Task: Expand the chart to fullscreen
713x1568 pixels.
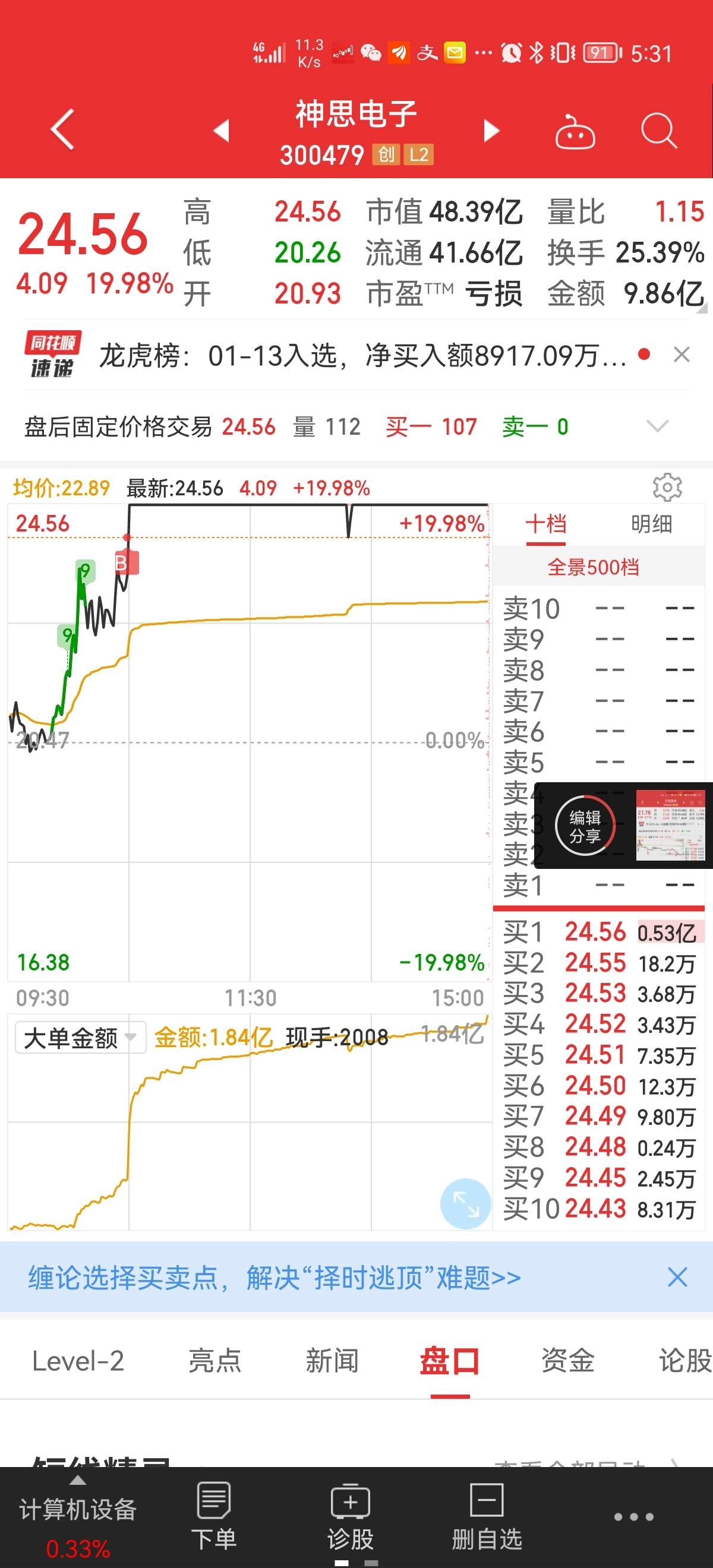Action: (465, 1203)
